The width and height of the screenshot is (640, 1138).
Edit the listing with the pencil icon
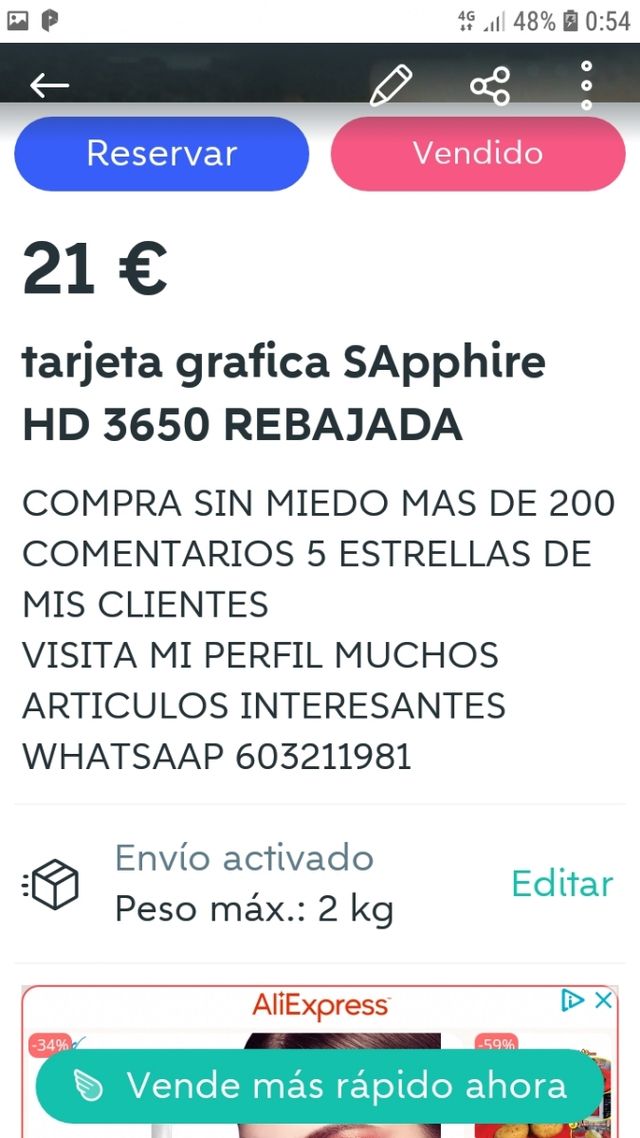pos(390,85)
